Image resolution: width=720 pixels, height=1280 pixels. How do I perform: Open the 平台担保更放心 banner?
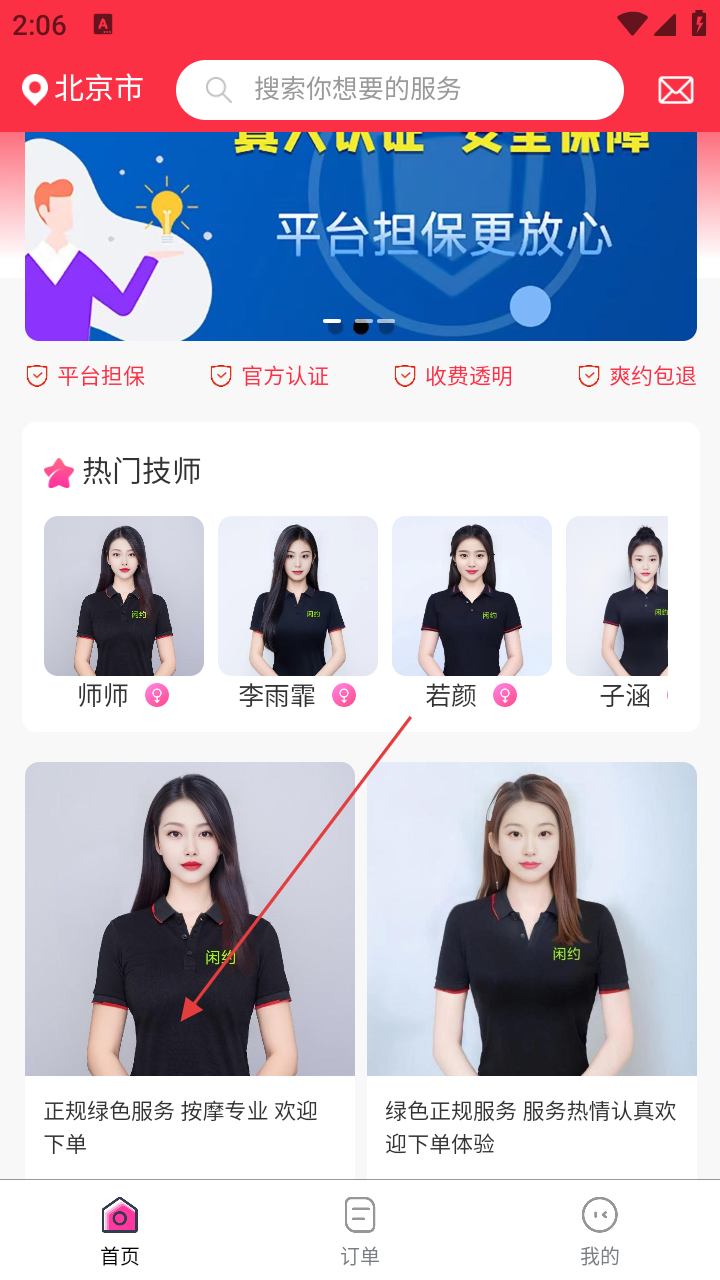tap(360, 236)
